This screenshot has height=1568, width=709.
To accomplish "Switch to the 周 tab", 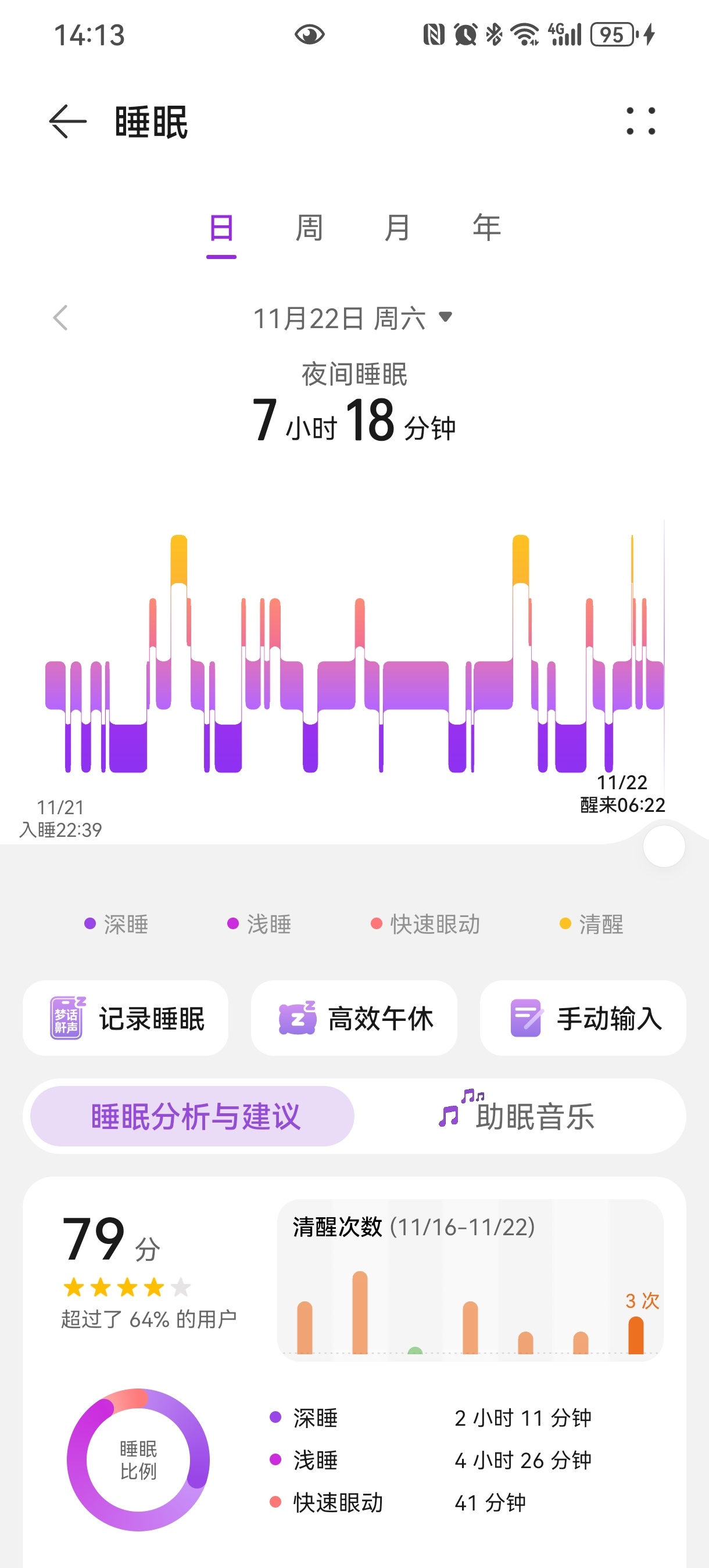I will tap(309, 228).
